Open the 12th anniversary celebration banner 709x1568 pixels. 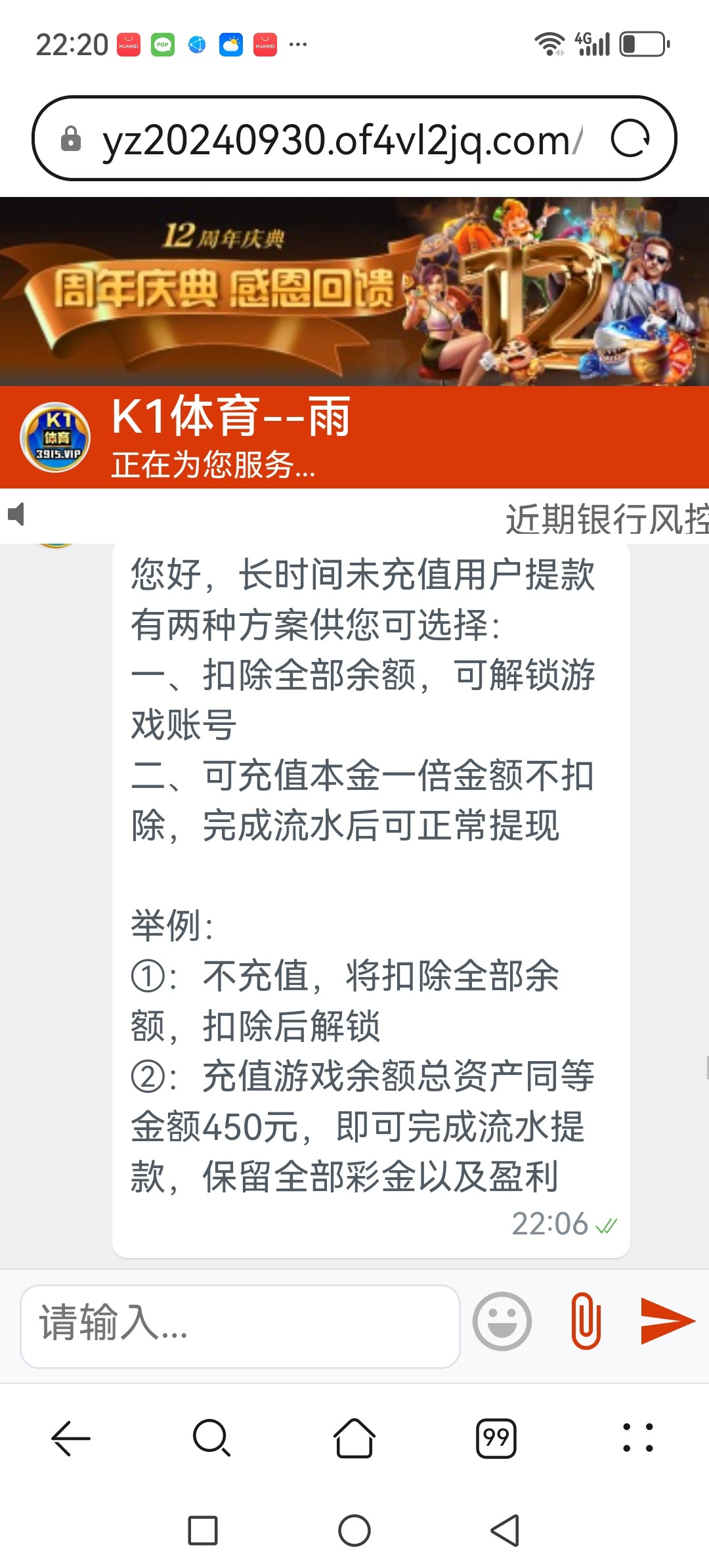(x=354, y=292)
